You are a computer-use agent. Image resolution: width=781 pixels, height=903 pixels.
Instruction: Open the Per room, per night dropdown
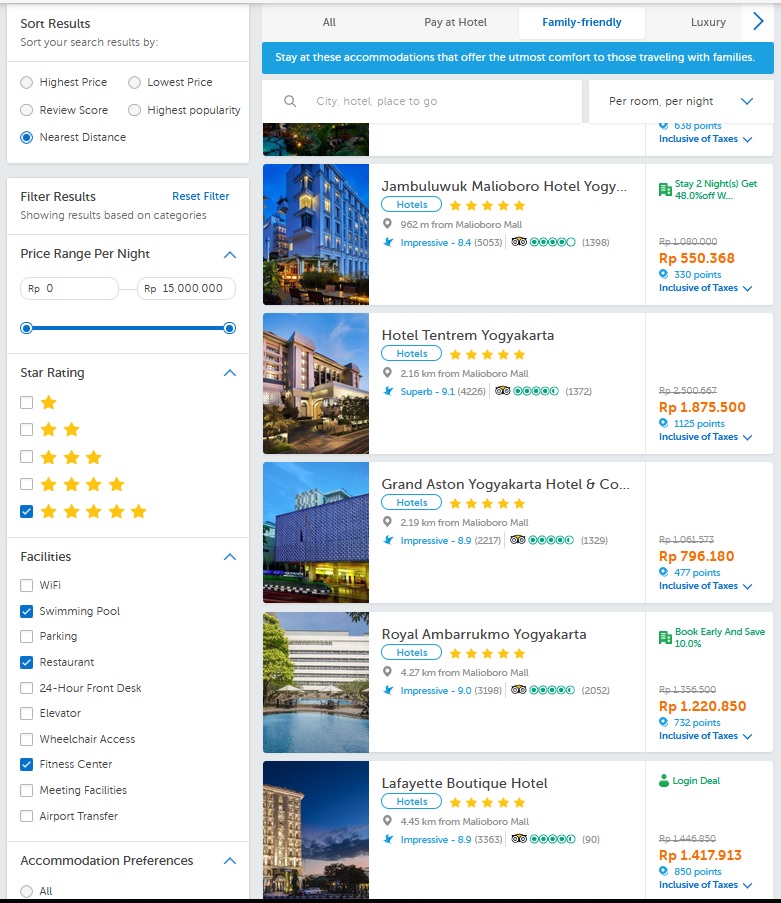click(x=681, y=101)
